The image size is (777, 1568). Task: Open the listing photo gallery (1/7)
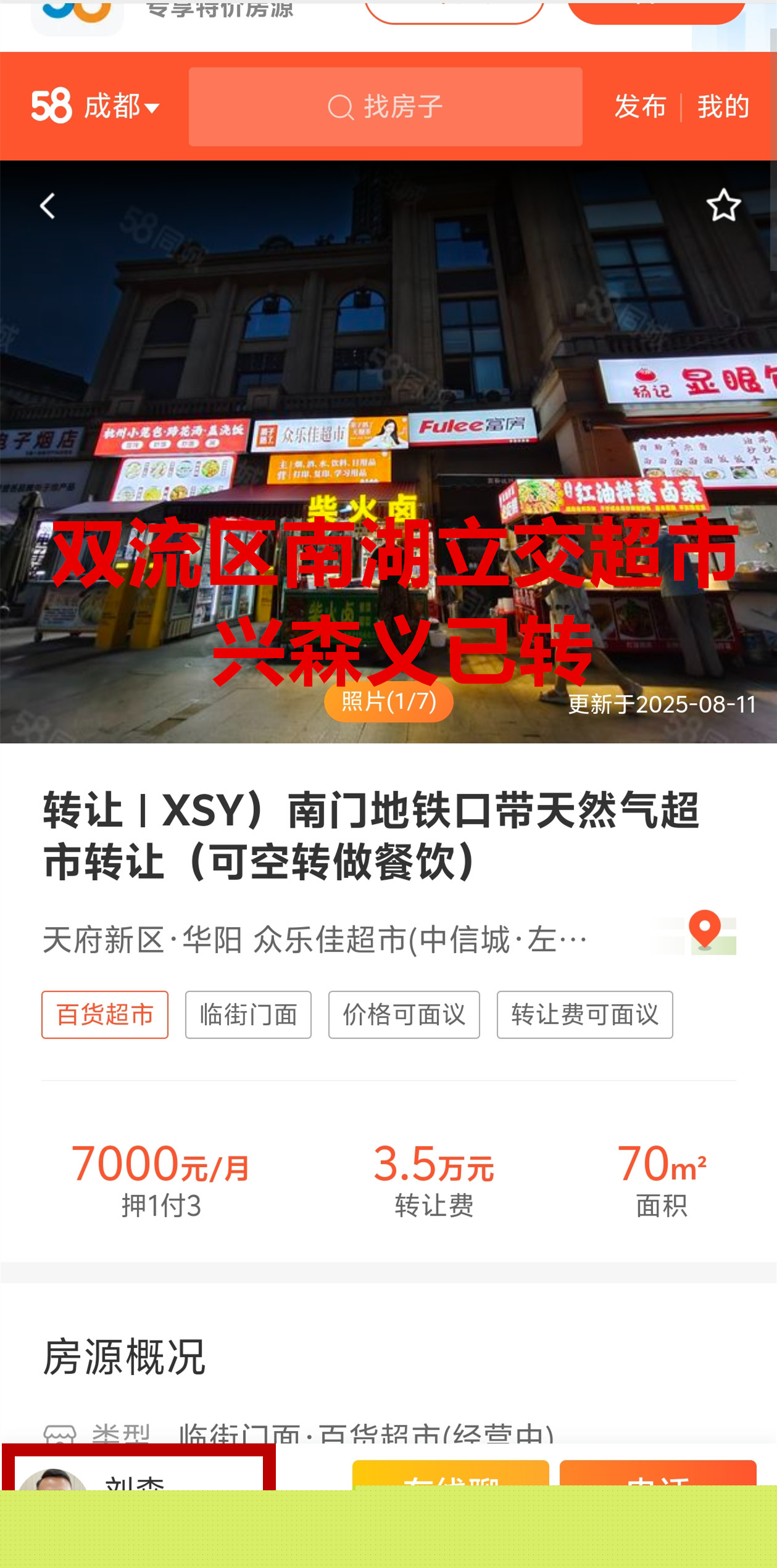(389, 701)
